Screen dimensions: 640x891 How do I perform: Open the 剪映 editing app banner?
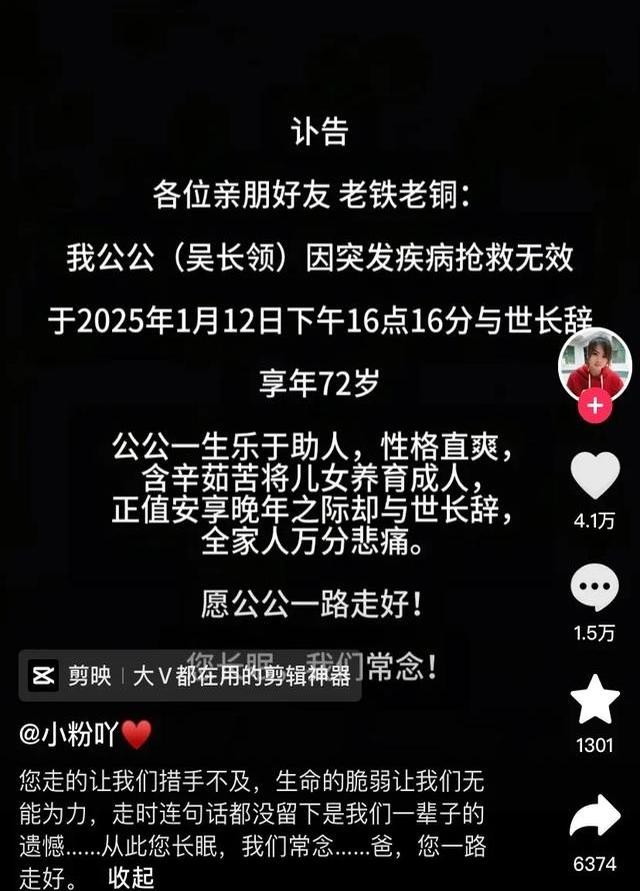[x=190, y=676]
